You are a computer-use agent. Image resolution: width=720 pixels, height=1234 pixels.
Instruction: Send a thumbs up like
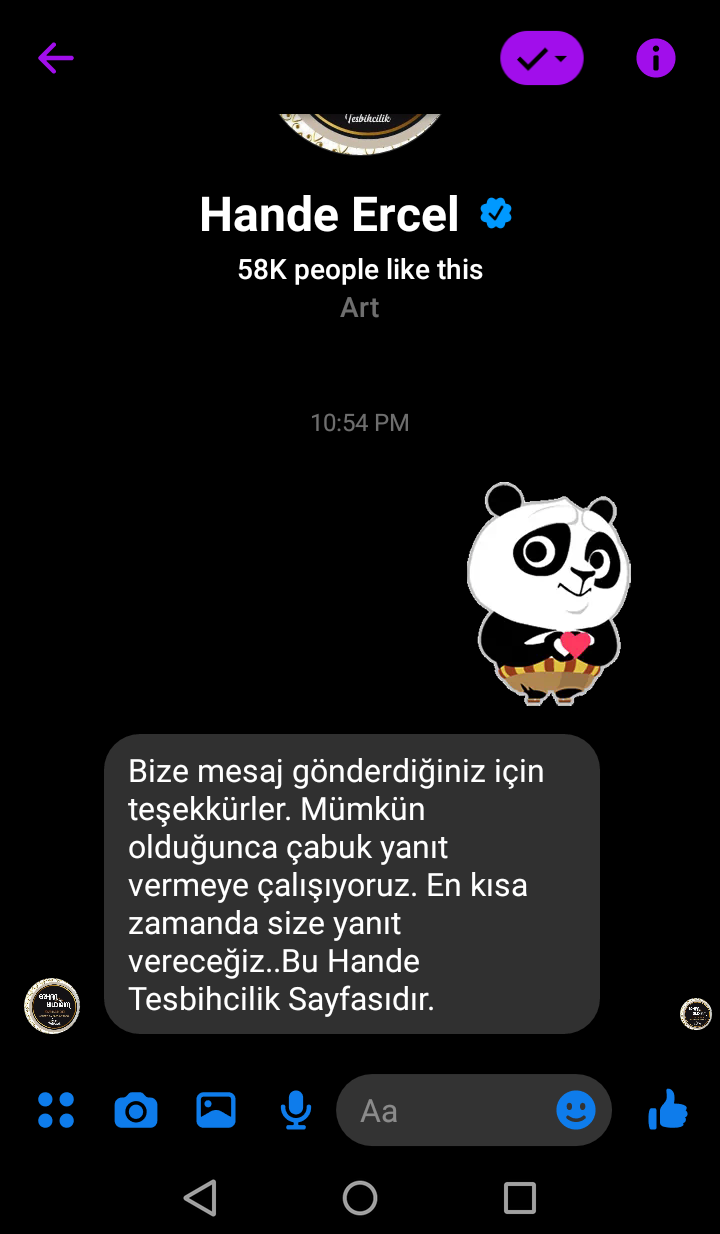pyautogui.click(x=667, y=1109)
